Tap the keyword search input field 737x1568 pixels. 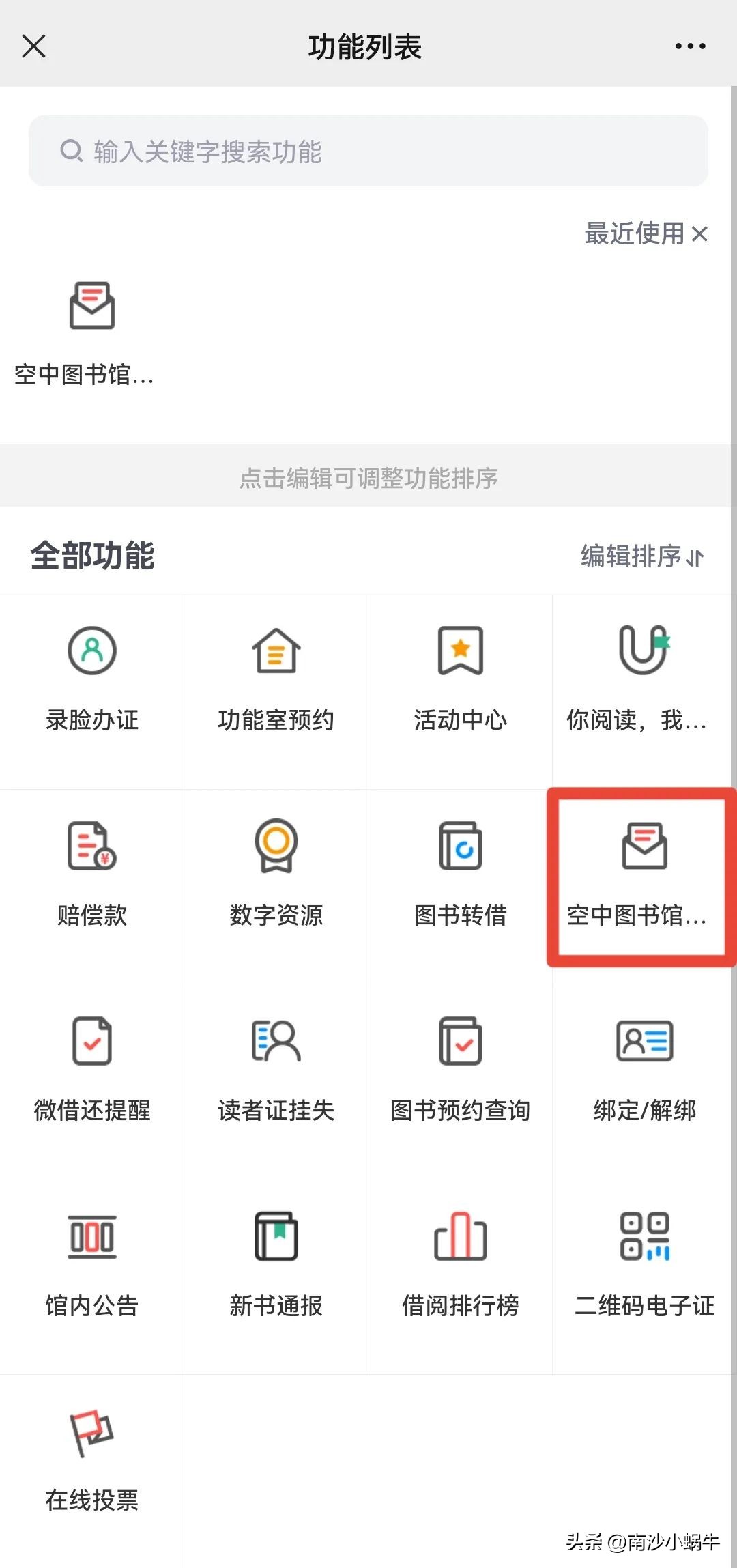[369, 152]
